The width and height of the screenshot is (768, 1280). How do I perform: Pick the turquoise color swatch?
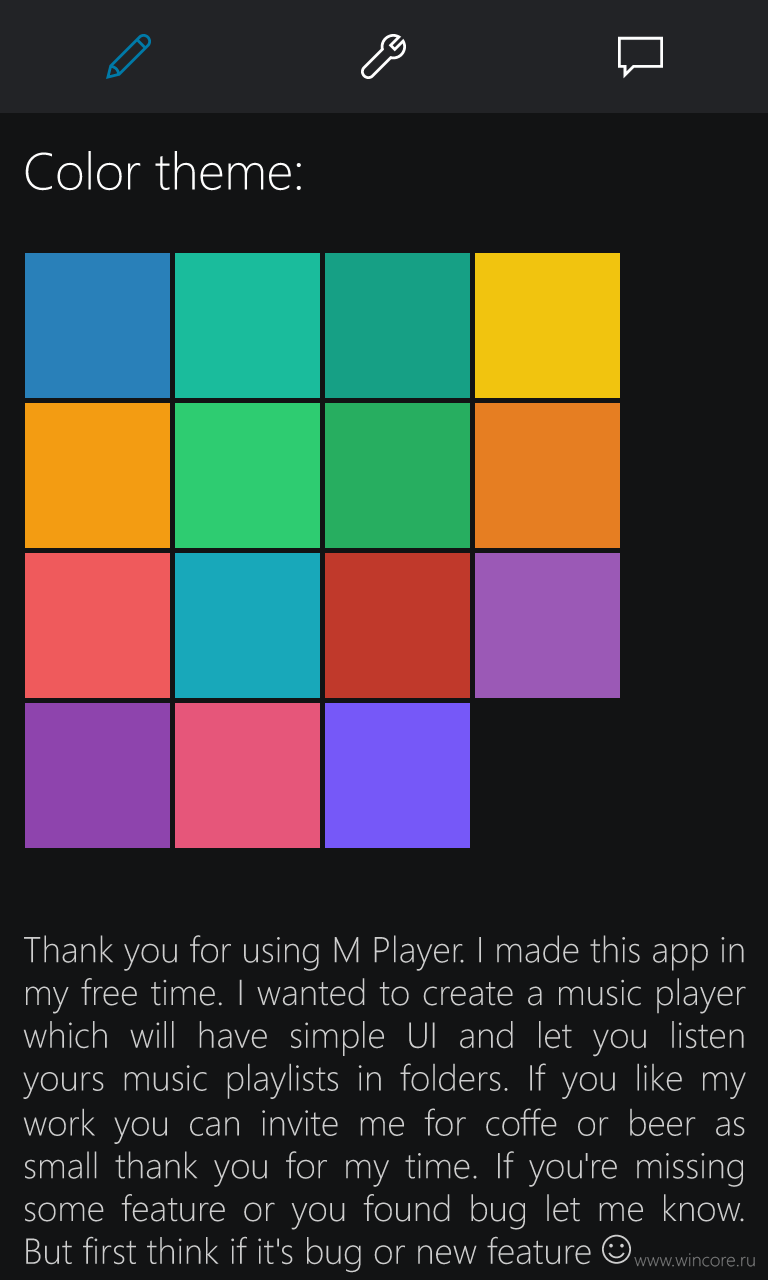coord(247,325)
